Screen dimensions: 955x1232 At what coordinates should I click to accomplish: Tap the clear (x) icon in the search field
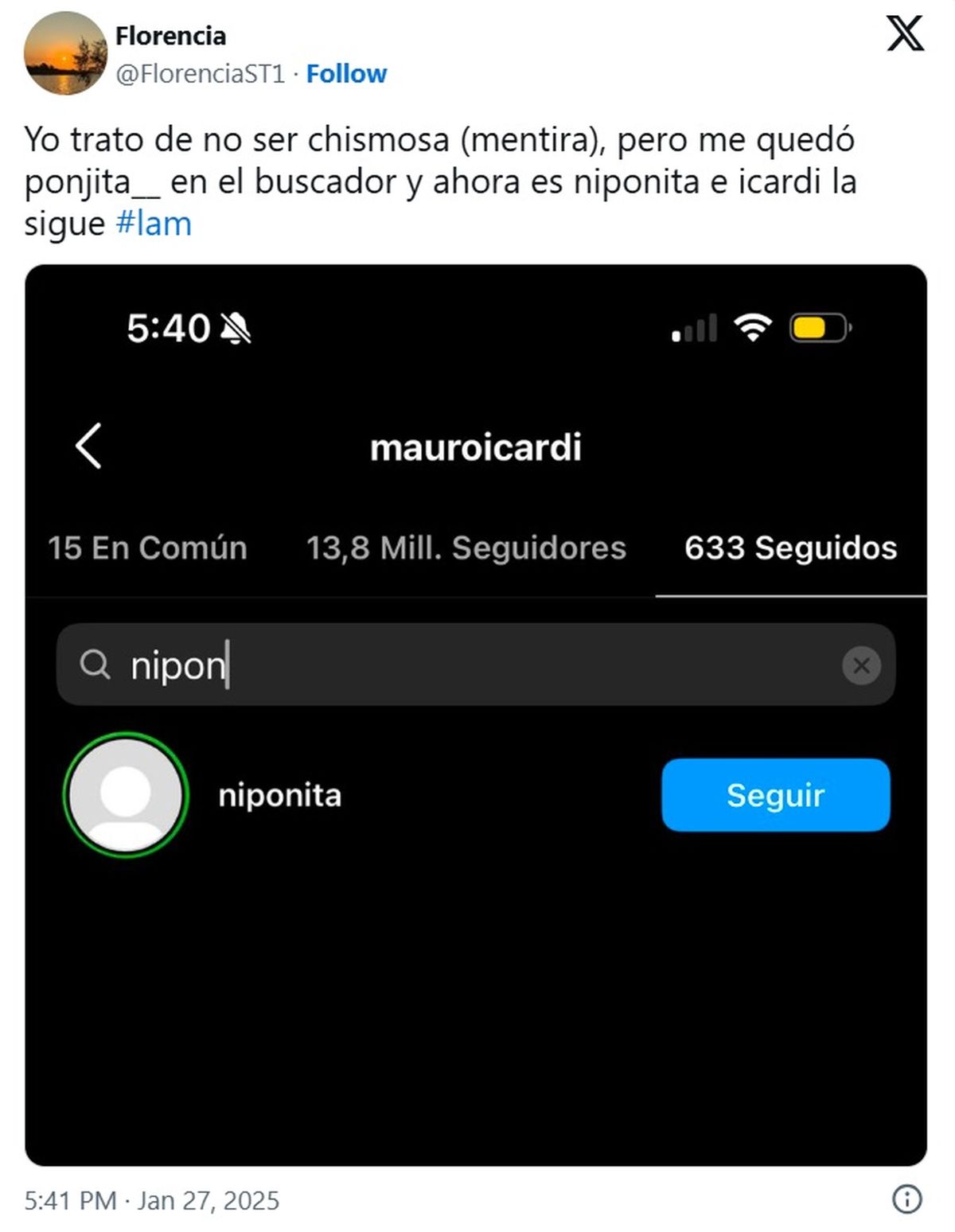tap(860, 665)
